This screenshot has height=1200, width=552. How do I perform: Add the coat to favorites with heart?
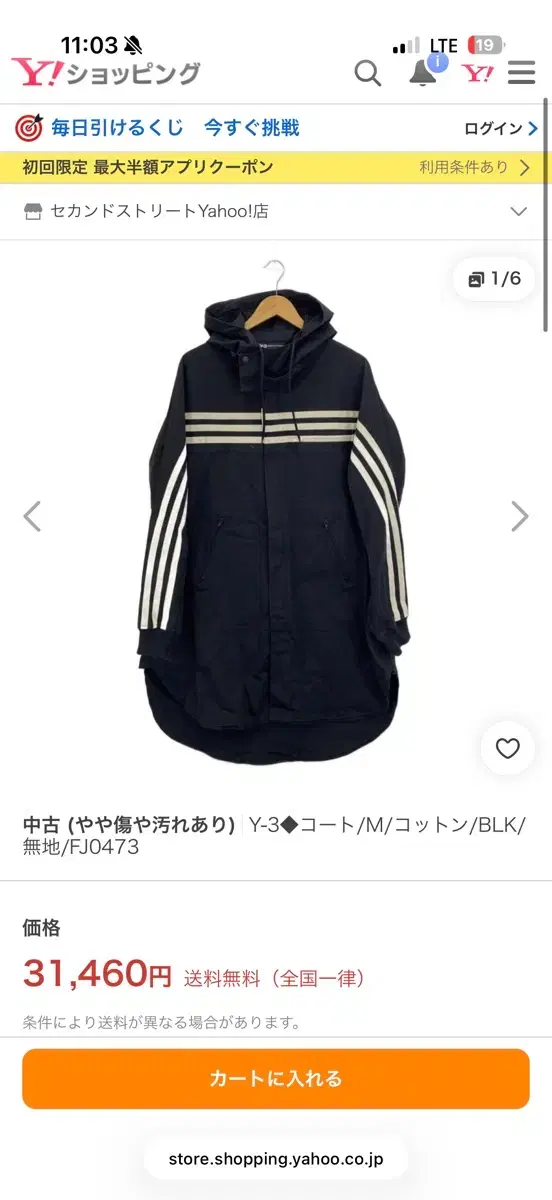coord(508,748)
